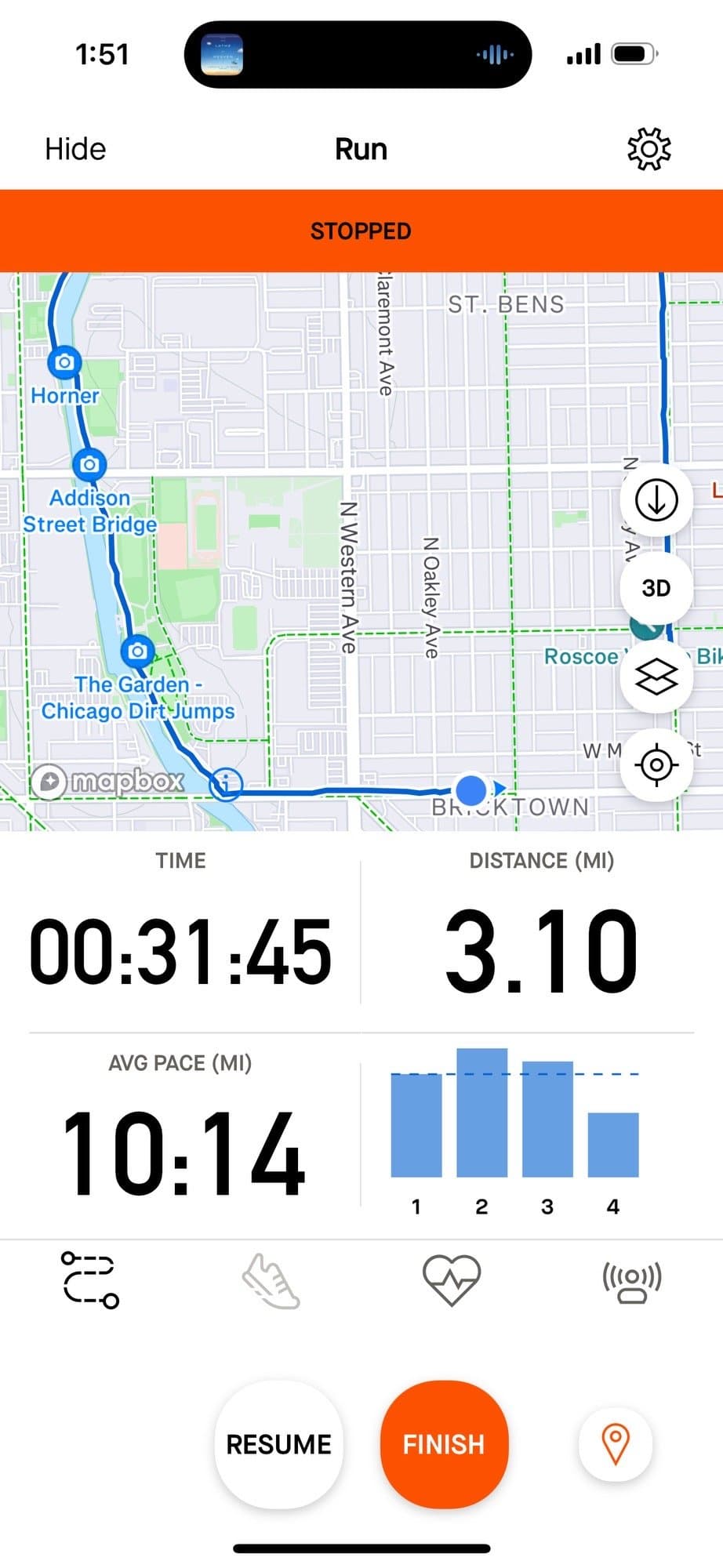Select the running shoe sport icon

[x=271, y=1280]
